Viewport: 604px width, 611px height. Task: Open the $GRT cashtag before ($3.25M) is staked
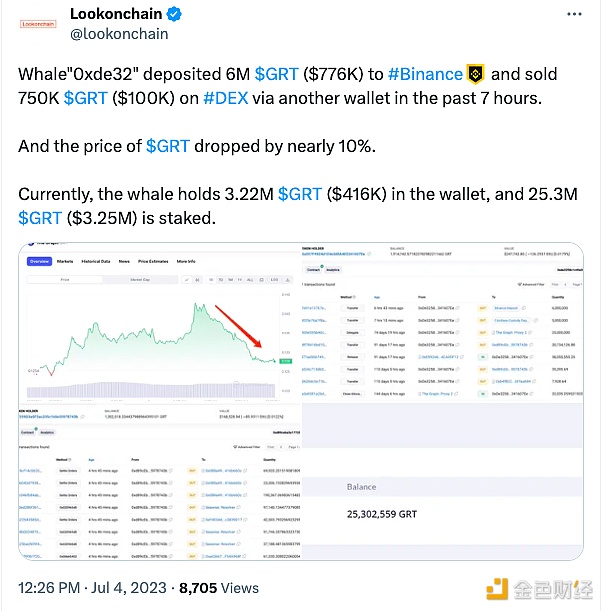point(40,217)
